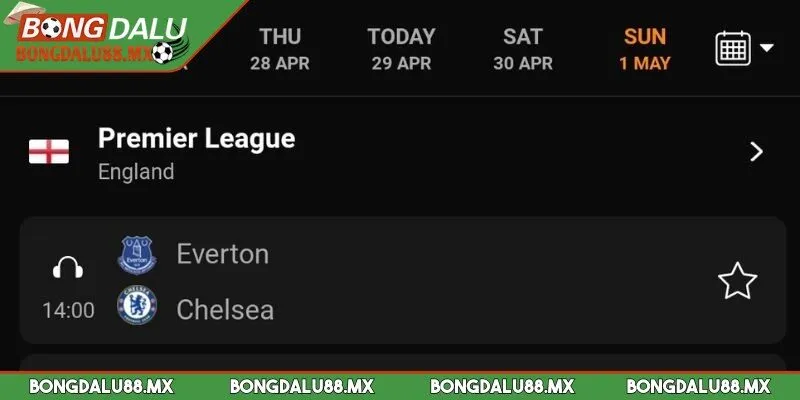
Task: Open the Everton vs Chelsea match card
Action: [400, 282]
